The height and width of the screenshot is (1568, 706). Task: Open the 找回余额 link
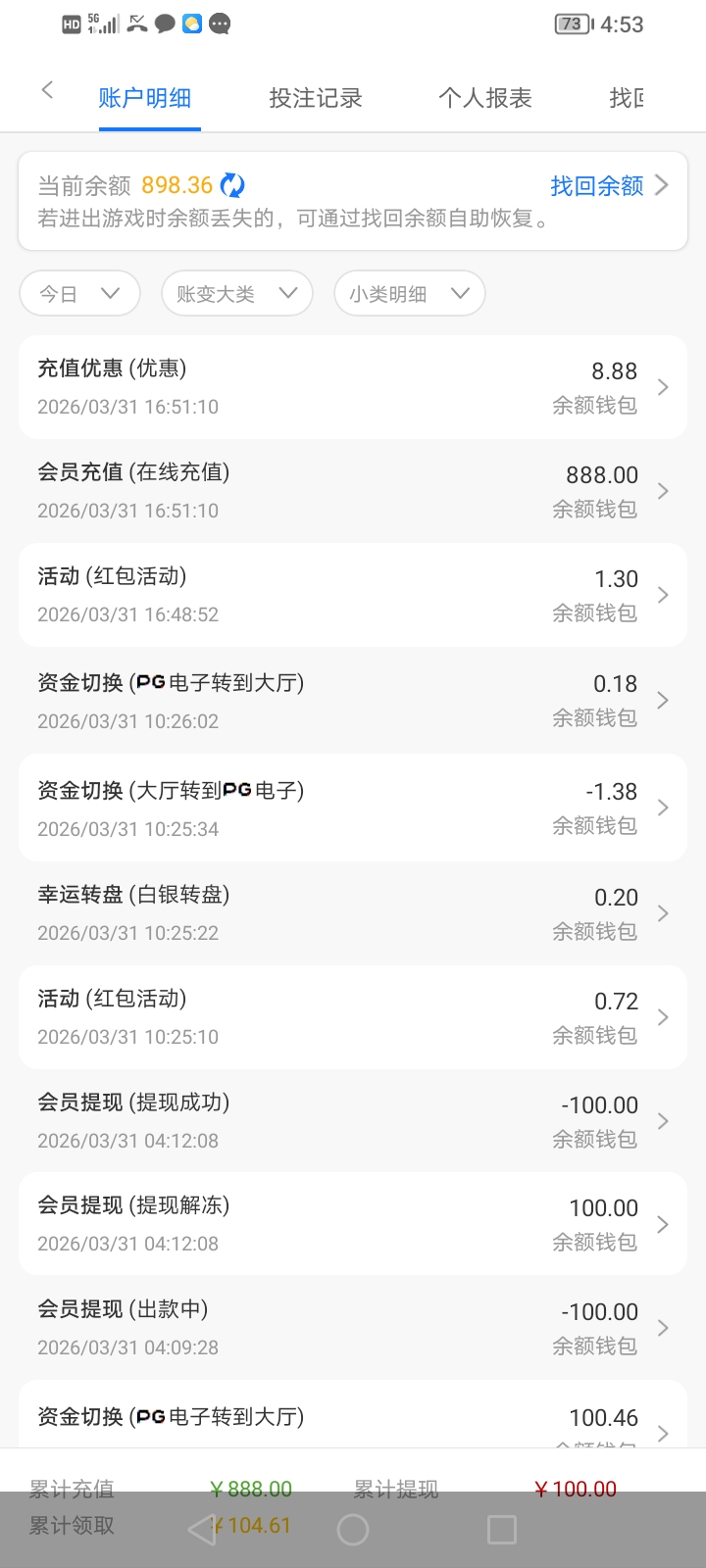tap(608, 185)
